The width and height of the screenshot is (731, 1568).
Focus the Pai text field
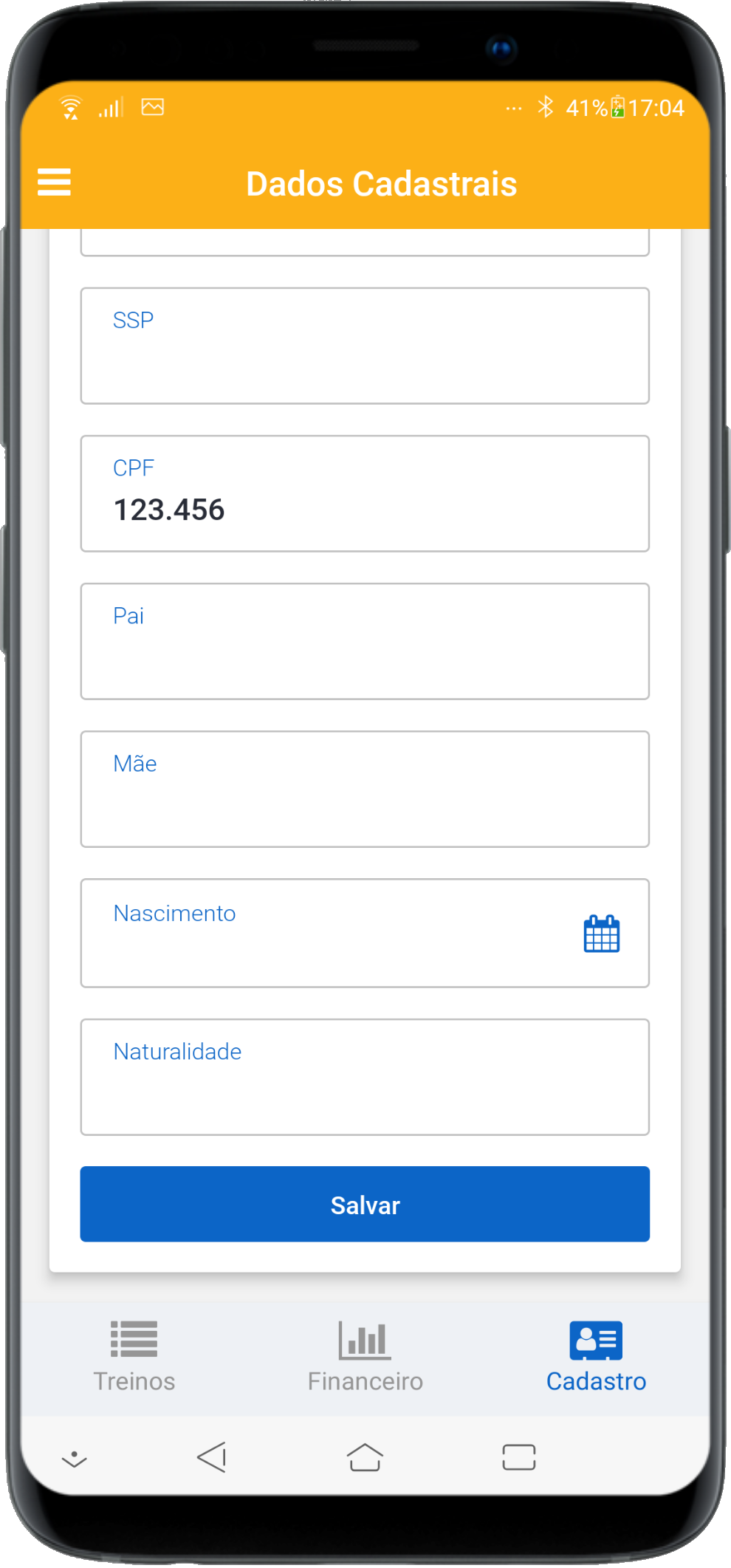[x=365, y=642]
